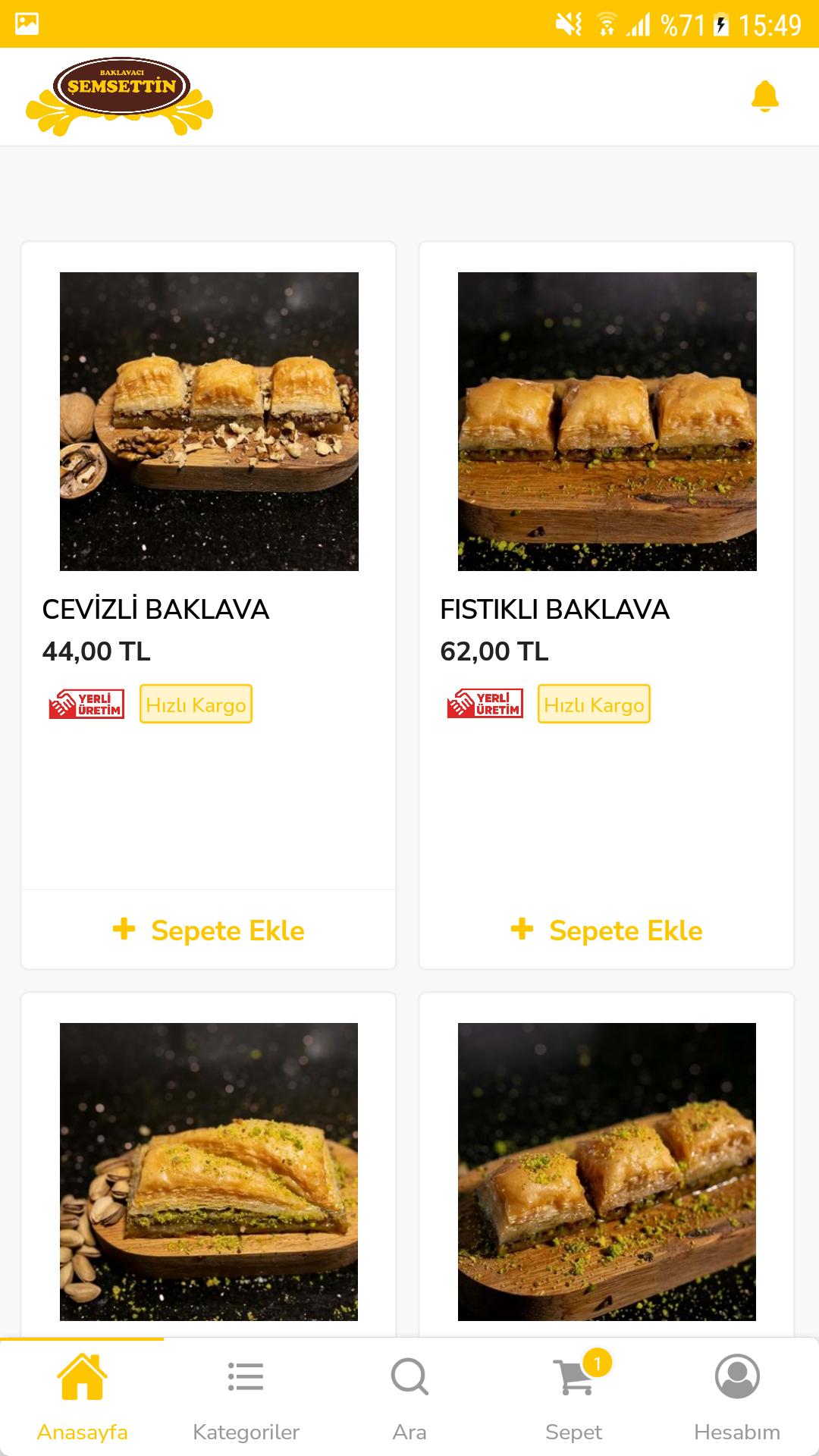View the Sepet shopping cart
This screenshot has height=1456, width=819.
pyautogui.click(x=574, y=1397)
